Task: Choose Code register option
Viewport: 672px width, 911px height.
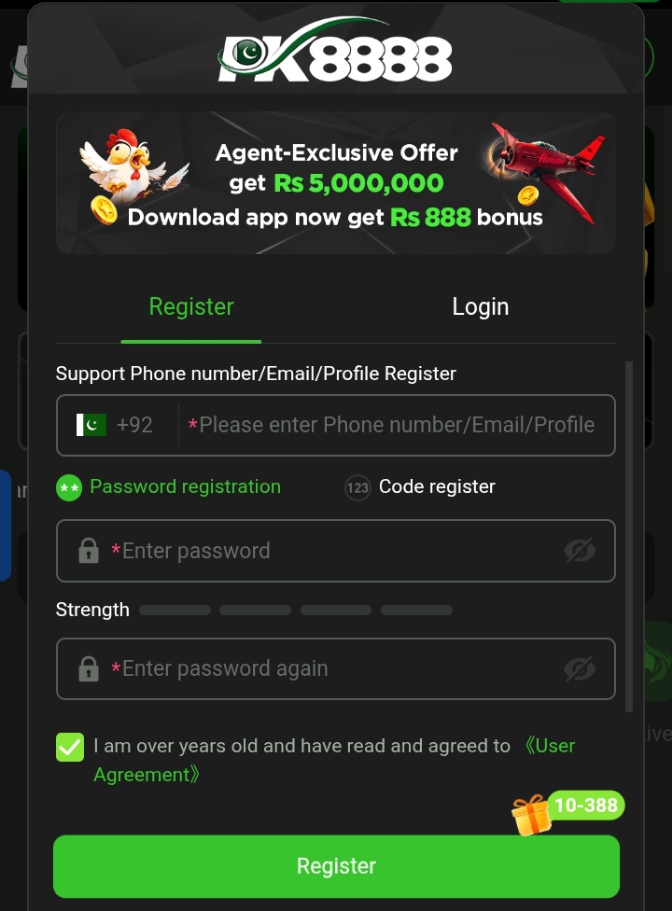Action: (420, 487)
